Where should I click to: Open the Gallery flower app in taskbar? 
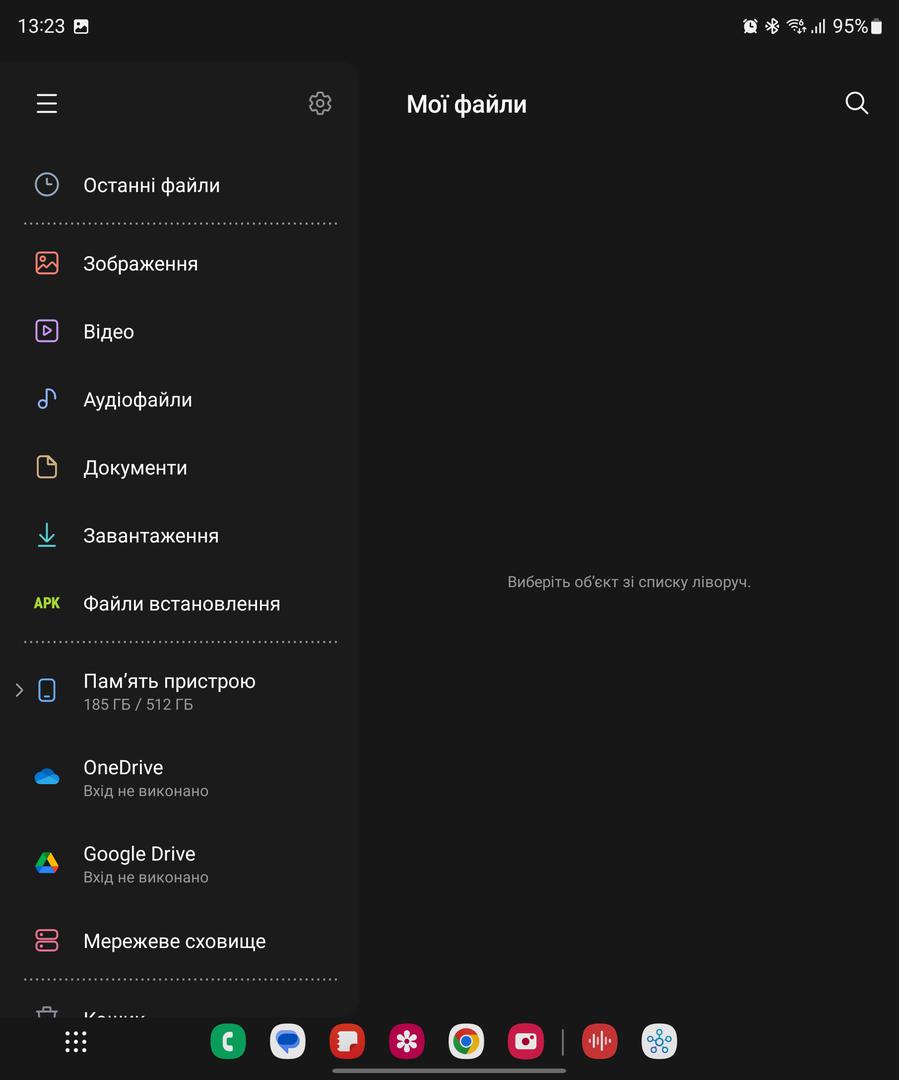(x=406, y=1041)
